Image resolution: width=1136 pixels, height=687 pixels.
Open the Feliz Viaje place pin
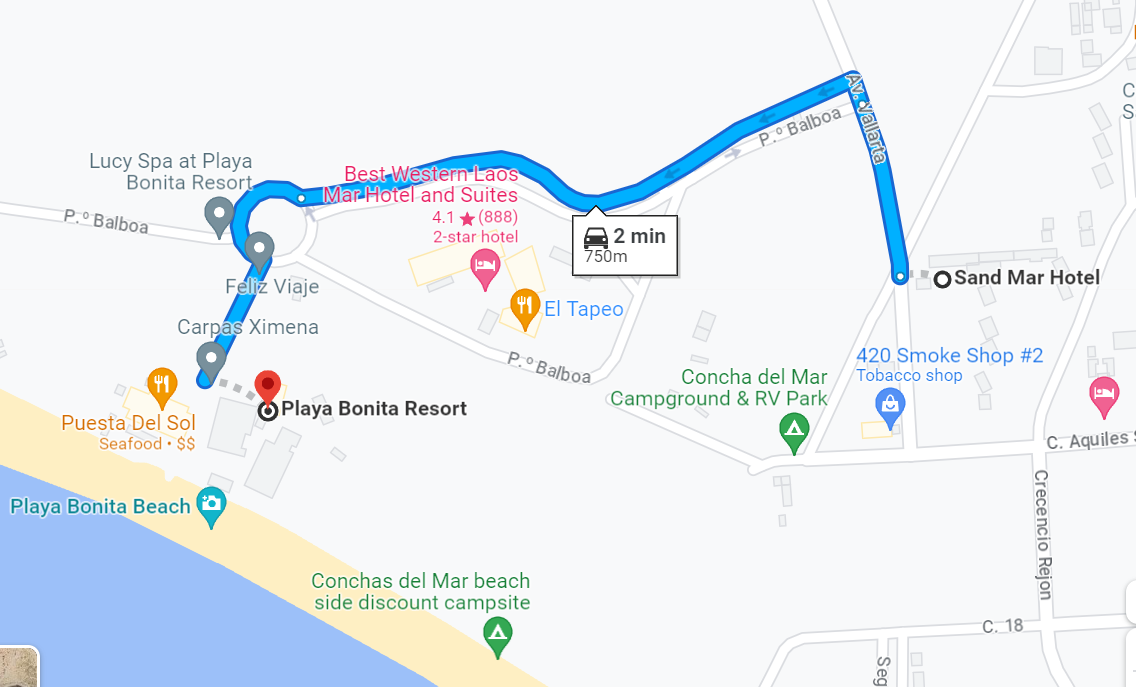(260, 248)
